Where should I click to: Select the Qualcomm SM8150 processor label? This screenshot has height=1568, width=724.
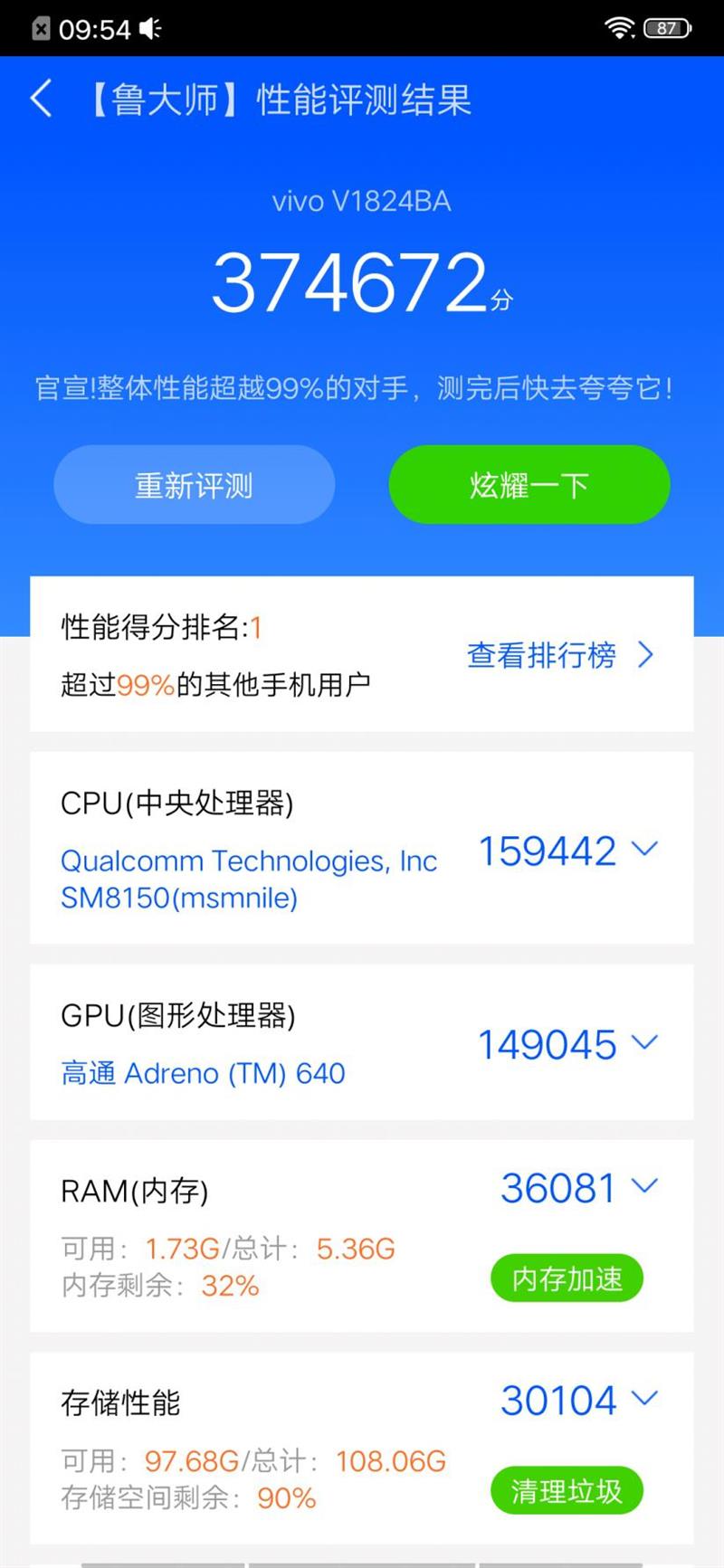coord(246,878)
